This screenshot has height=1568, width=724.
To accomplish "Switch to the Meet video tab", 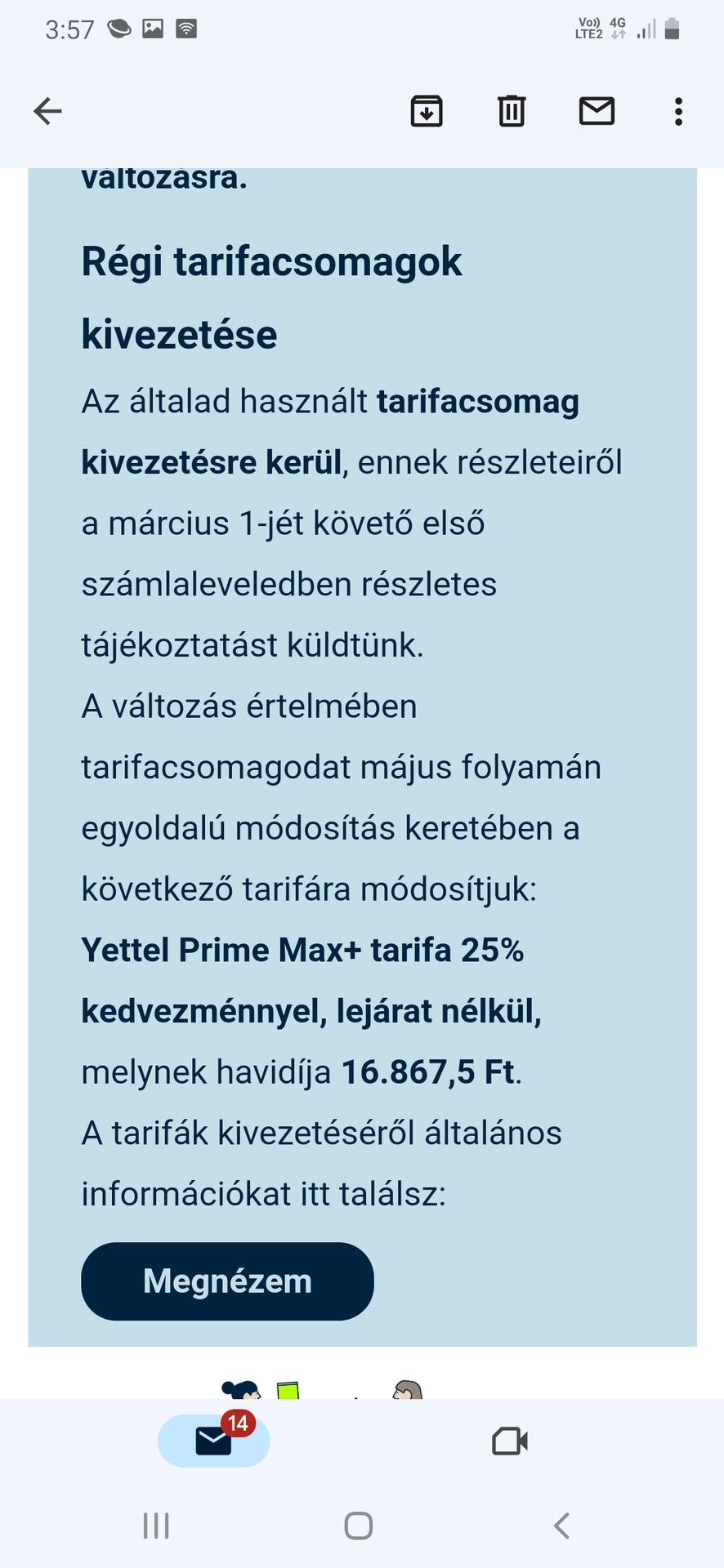I will (x=510, y=1441).
